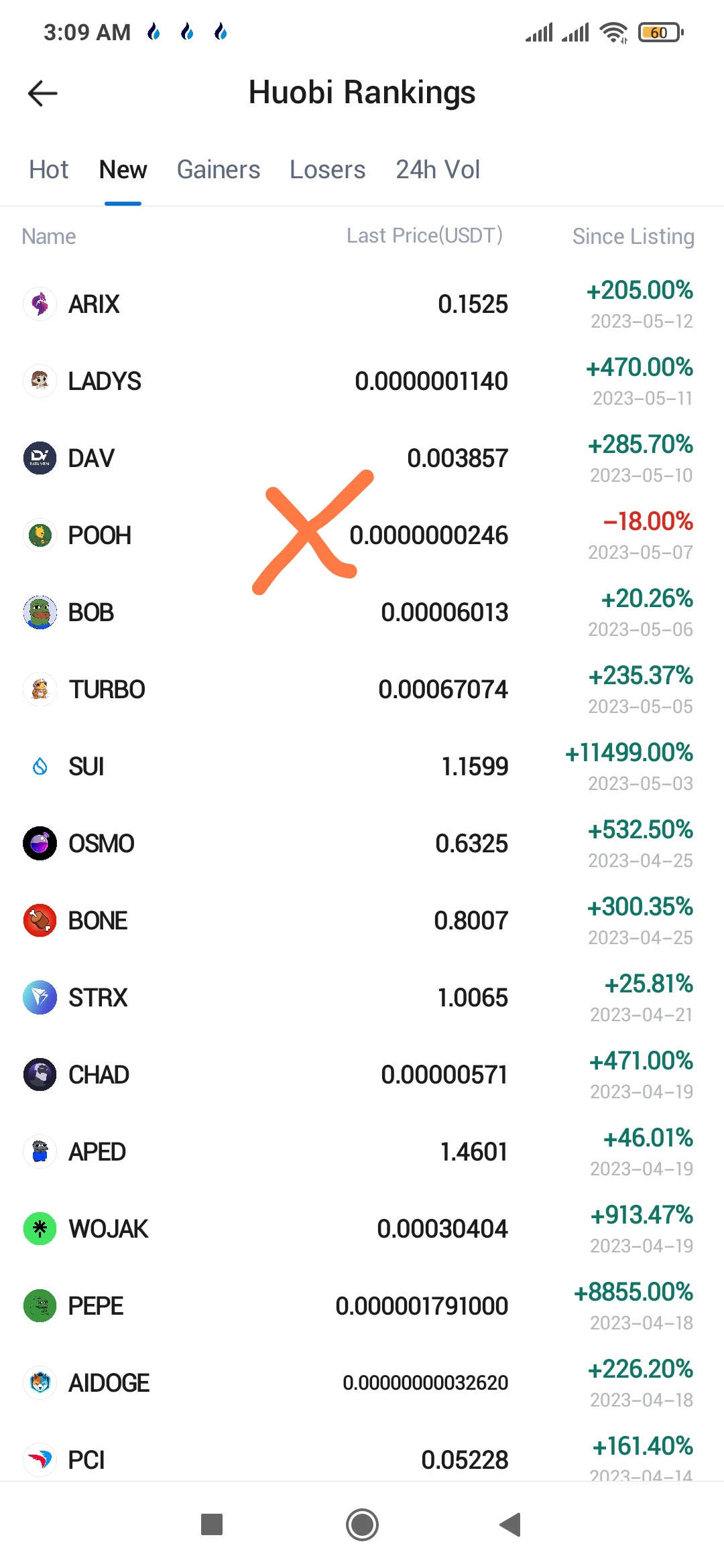Screen dimensions: 724x1568
Task: Open the SUI coin row
Action: pos(86,767)
